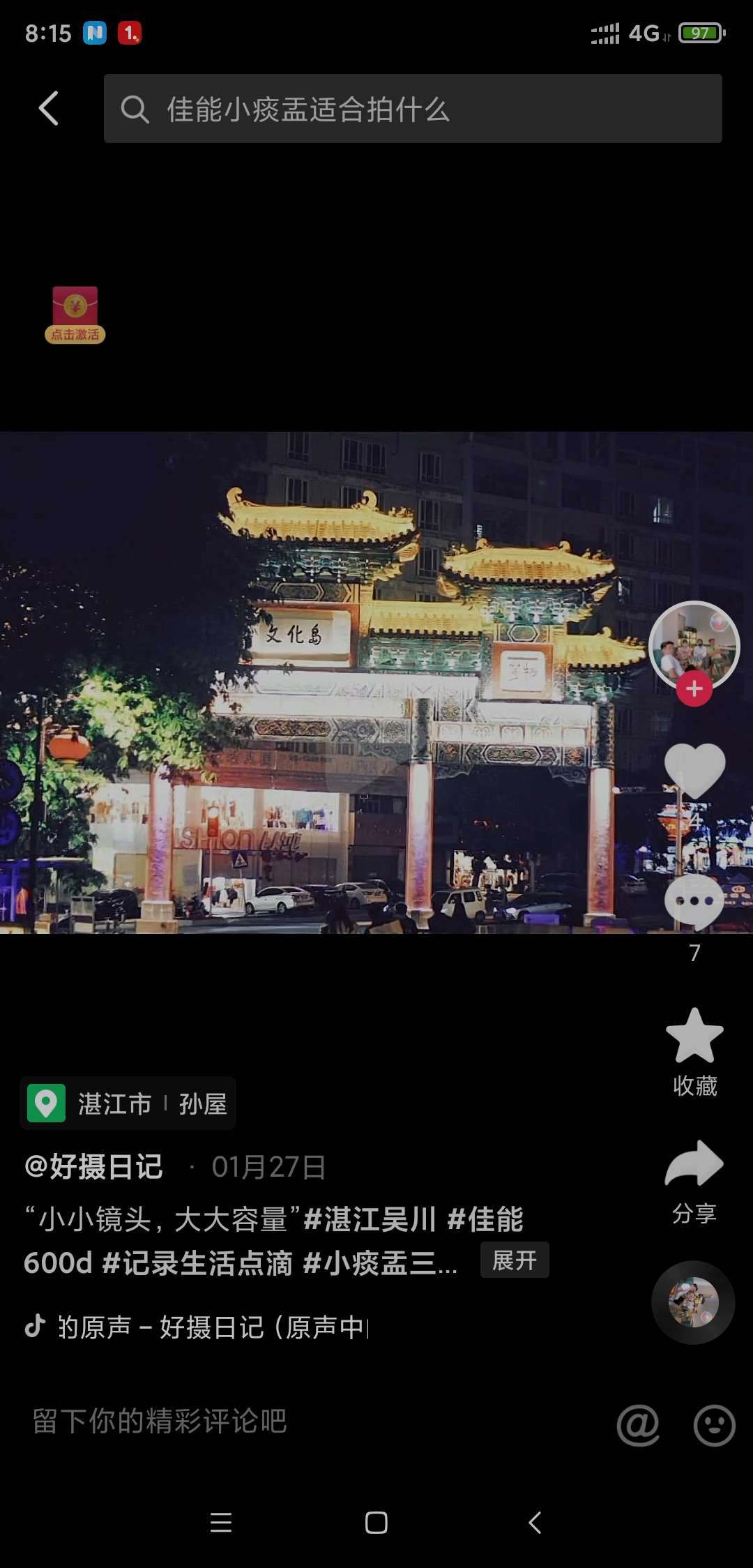The width and height of the screenshot is (753, 1568).
Task: Open @好摄日记 username link
Action: (94, 1167)
